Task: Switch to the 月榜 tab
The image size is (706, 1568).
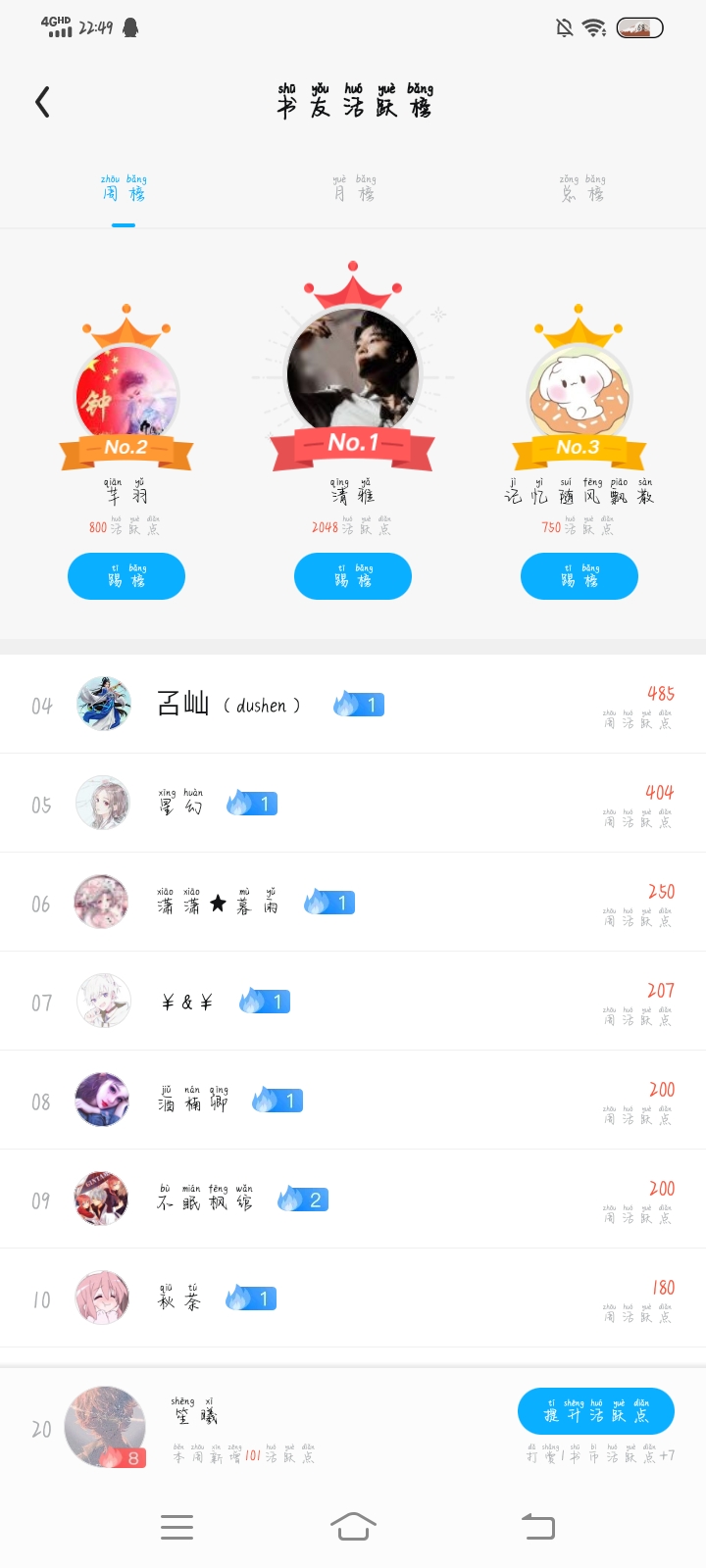Action: tap(354, 189)
